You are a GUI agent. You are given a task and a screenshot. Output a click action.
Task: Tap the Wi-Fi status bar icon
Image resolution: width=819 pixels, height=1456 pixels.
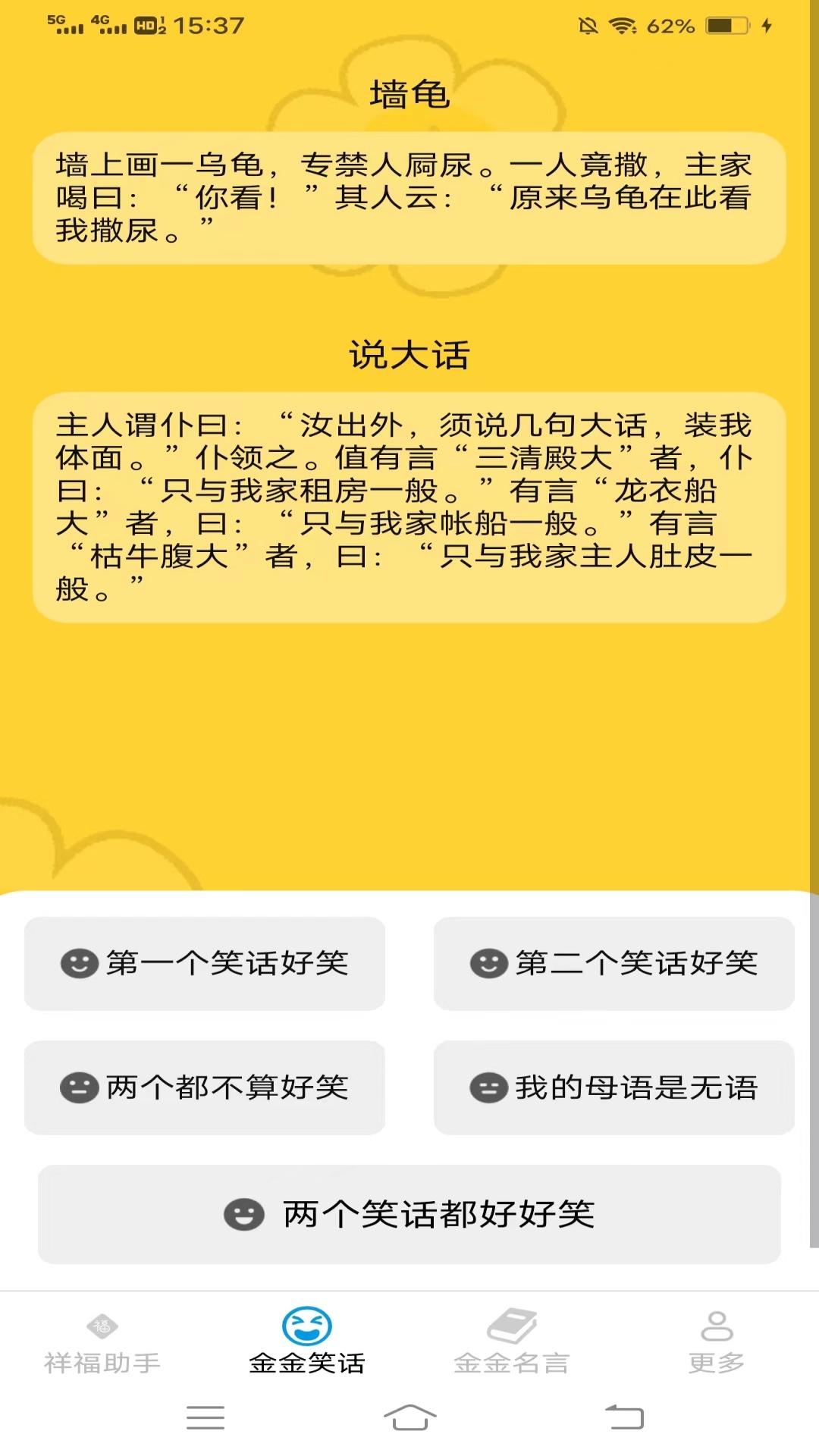point(623,26)
